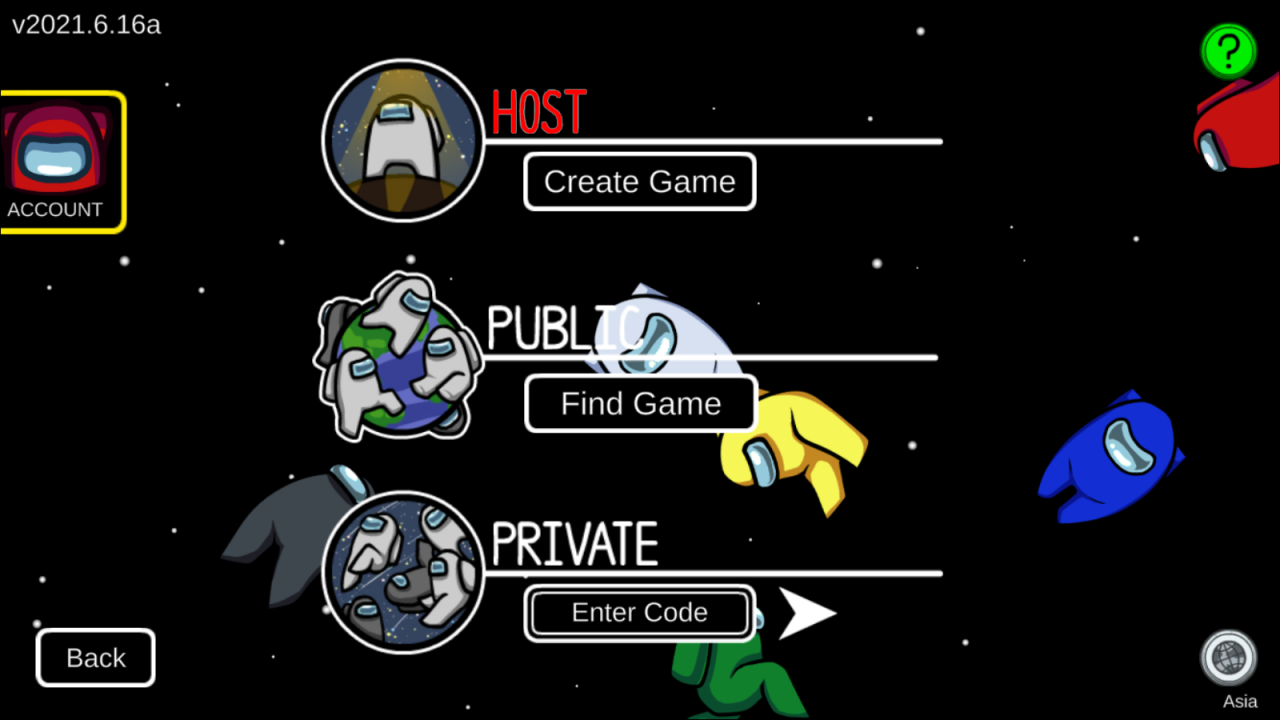1280x720 pixels.
Task: Find a public game
Action: point(640,404)
